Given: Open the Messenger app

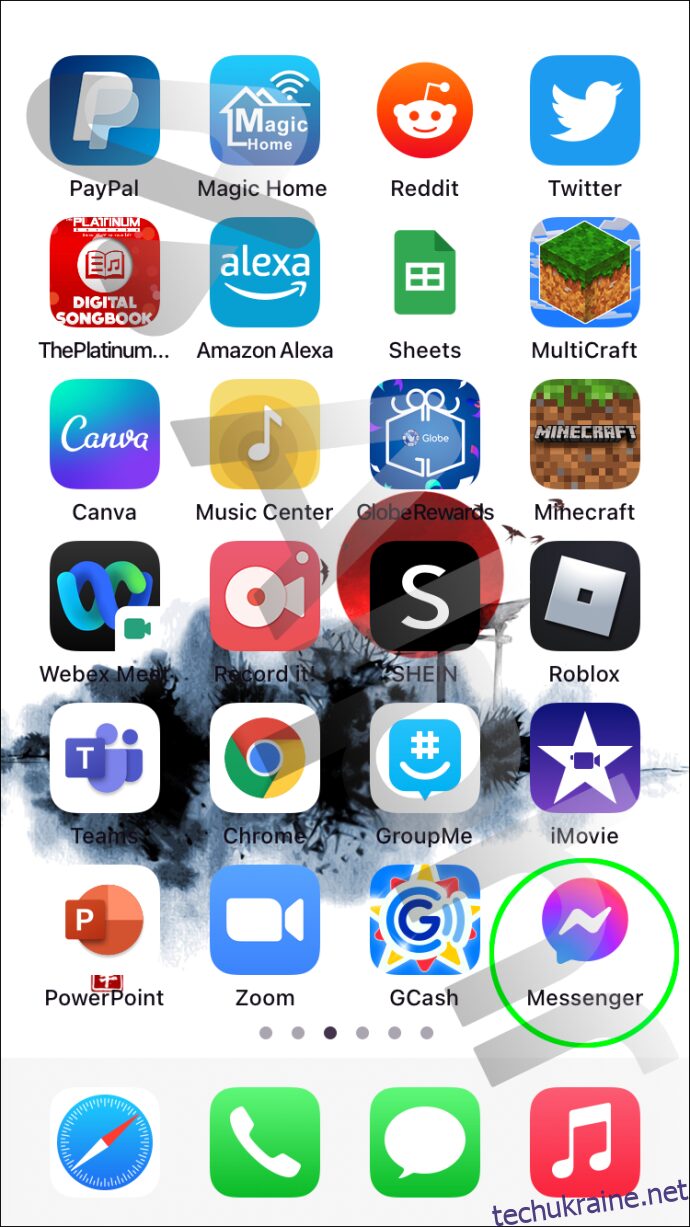Looking at the screenshot, I should [585, 920].
